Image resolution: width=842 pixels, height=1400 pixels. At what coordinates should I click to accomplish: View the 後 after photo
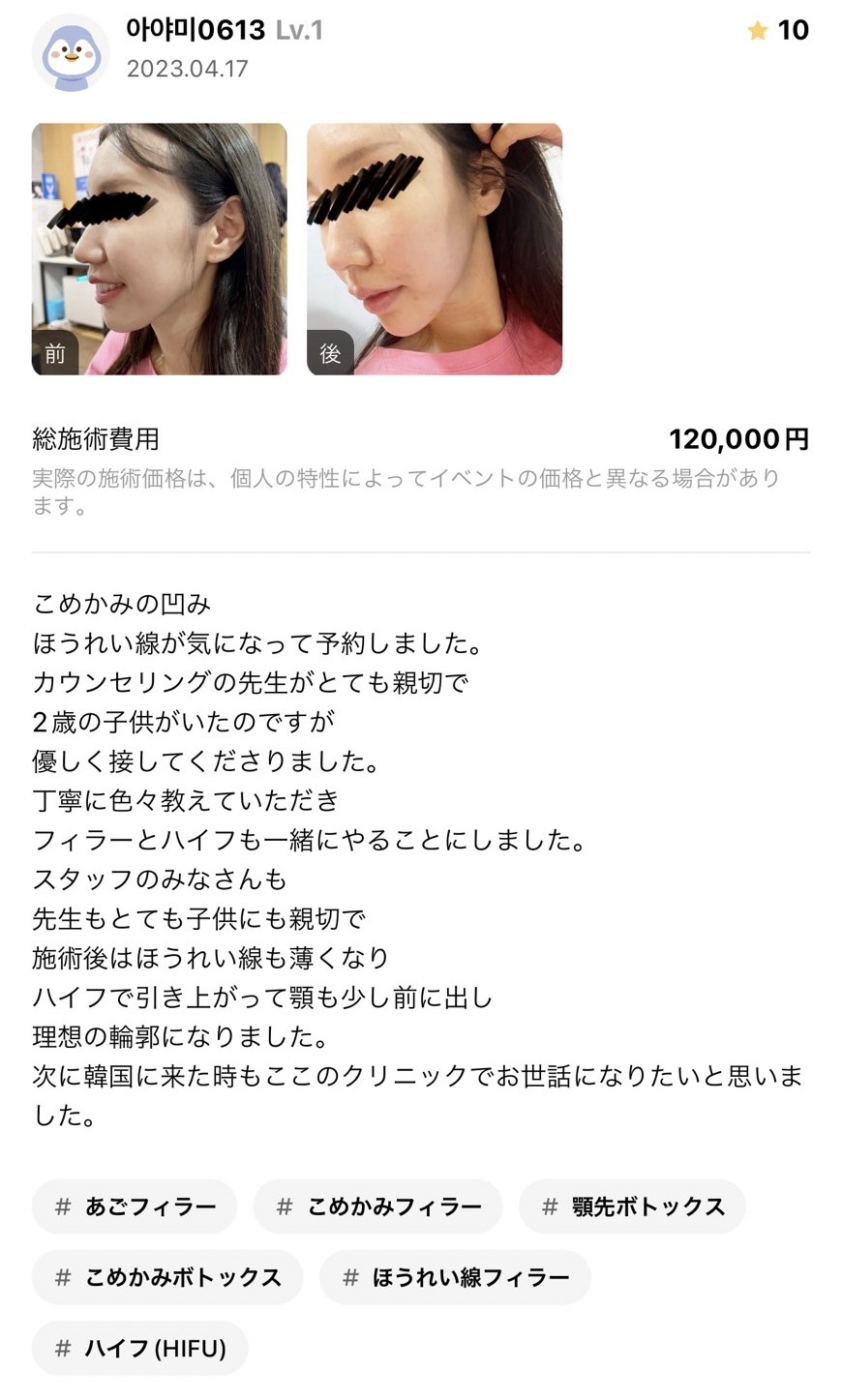pos(435,249)
